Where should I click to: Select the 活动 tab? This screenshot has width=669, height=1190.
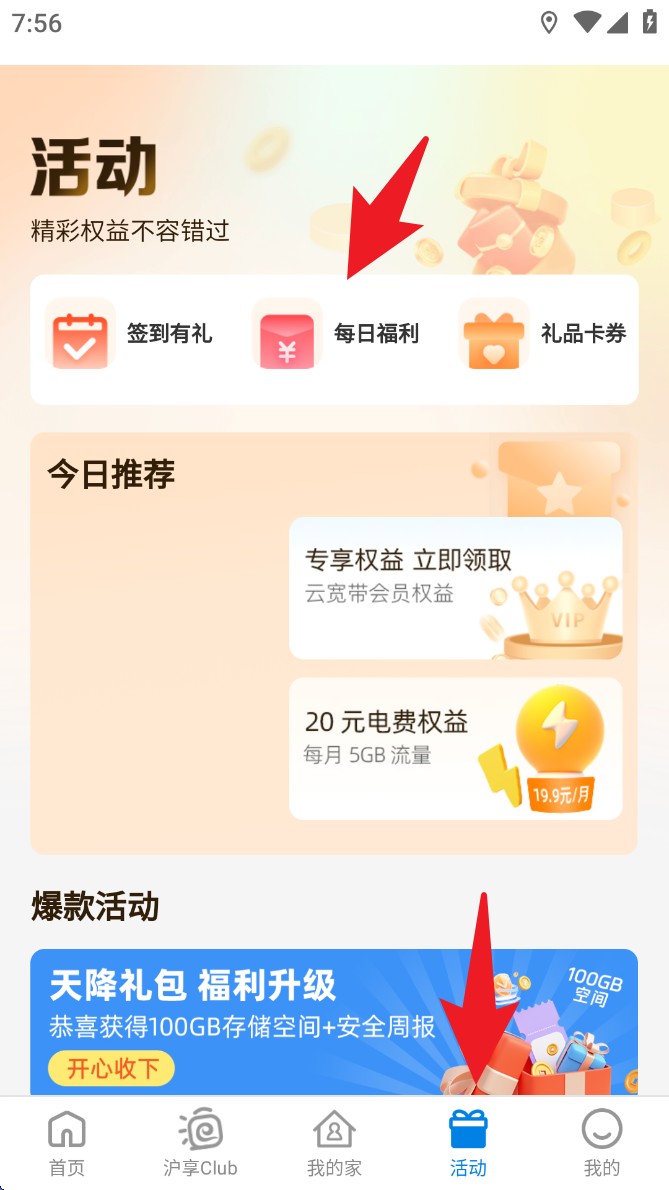pyautogui.click(x=467, y=1143)
